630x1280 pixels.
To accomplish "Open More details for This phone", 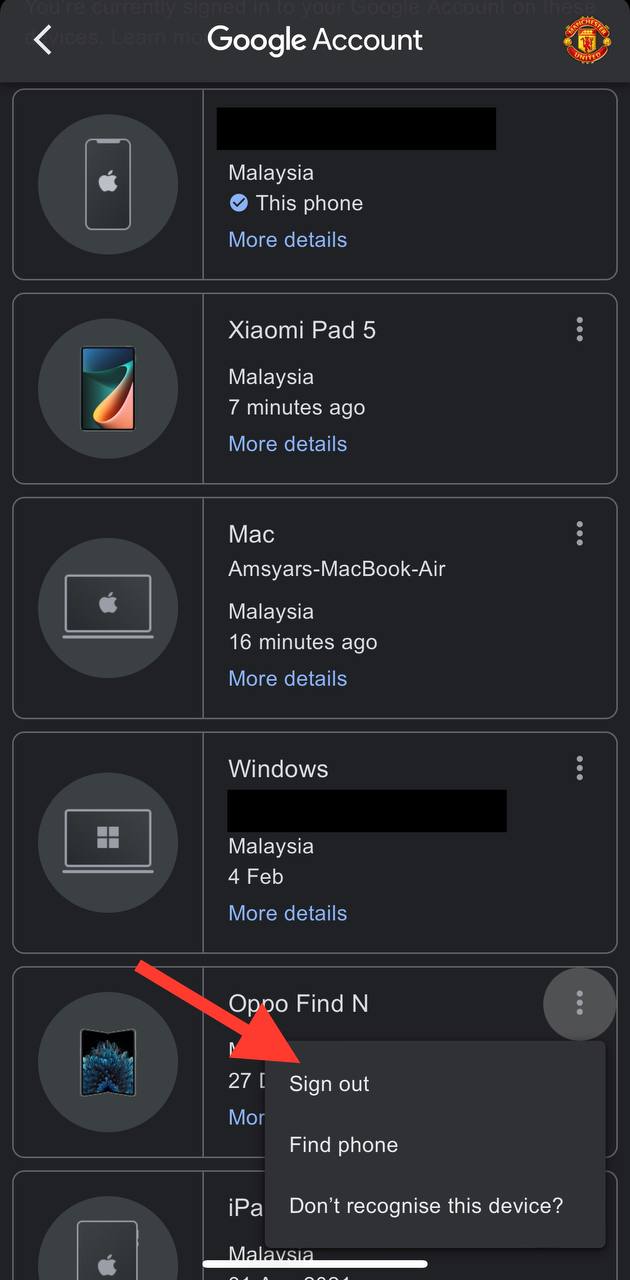I will point(288,240).
